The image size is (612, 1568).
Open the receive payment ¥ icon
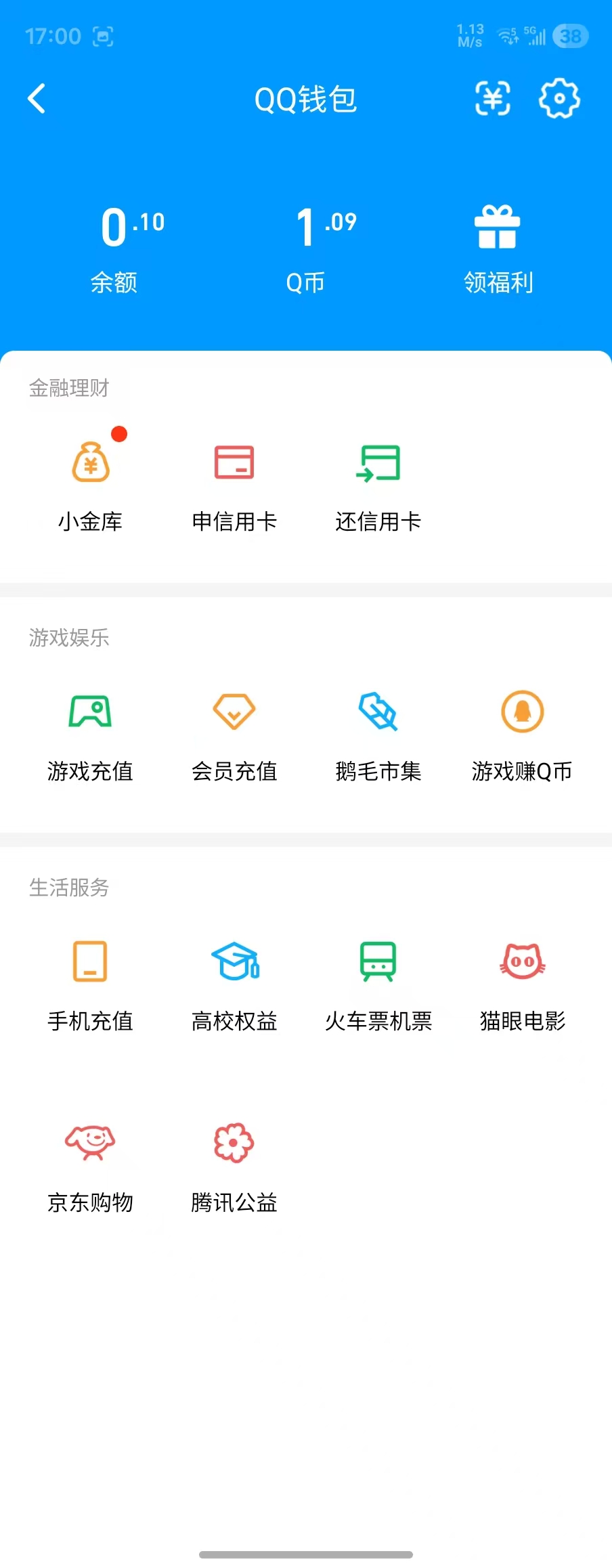pos(493,99)
